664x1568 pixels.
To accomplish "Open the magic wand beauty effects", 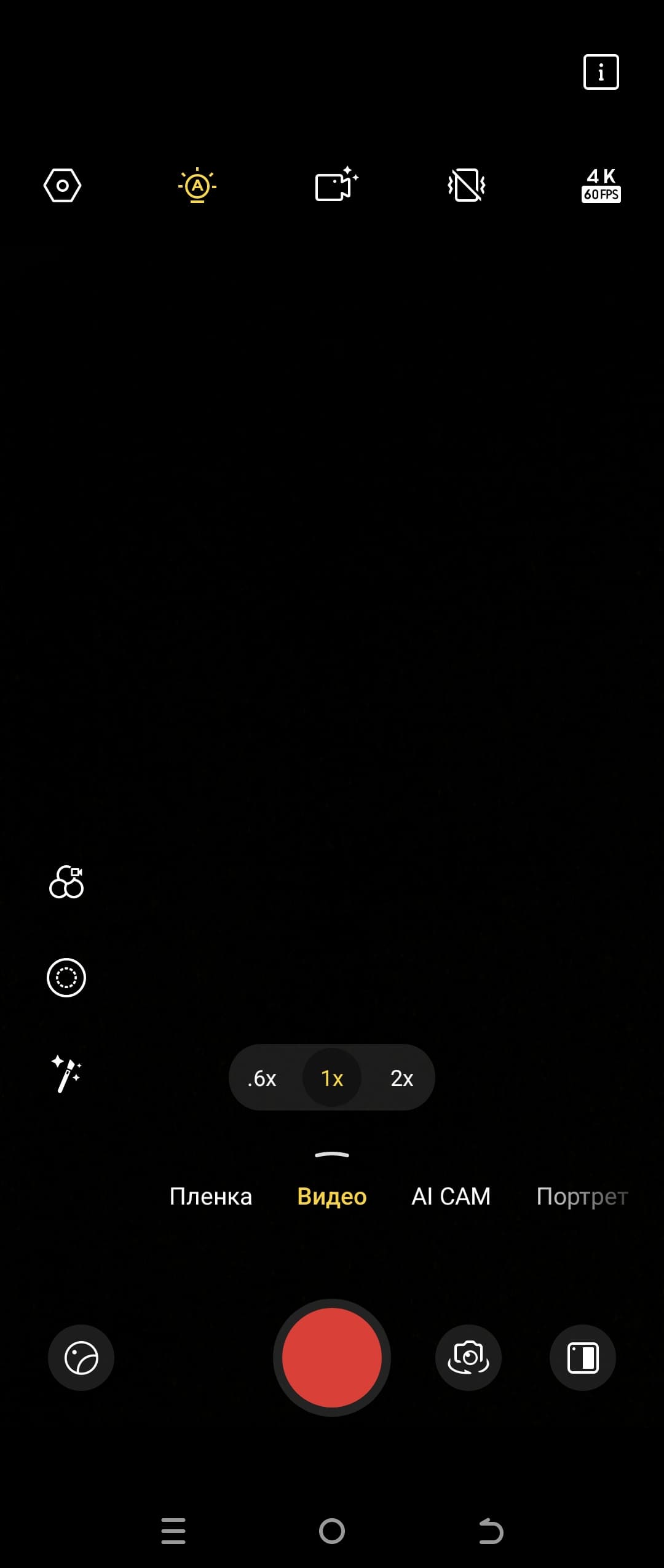I will tap(66, 1074).
